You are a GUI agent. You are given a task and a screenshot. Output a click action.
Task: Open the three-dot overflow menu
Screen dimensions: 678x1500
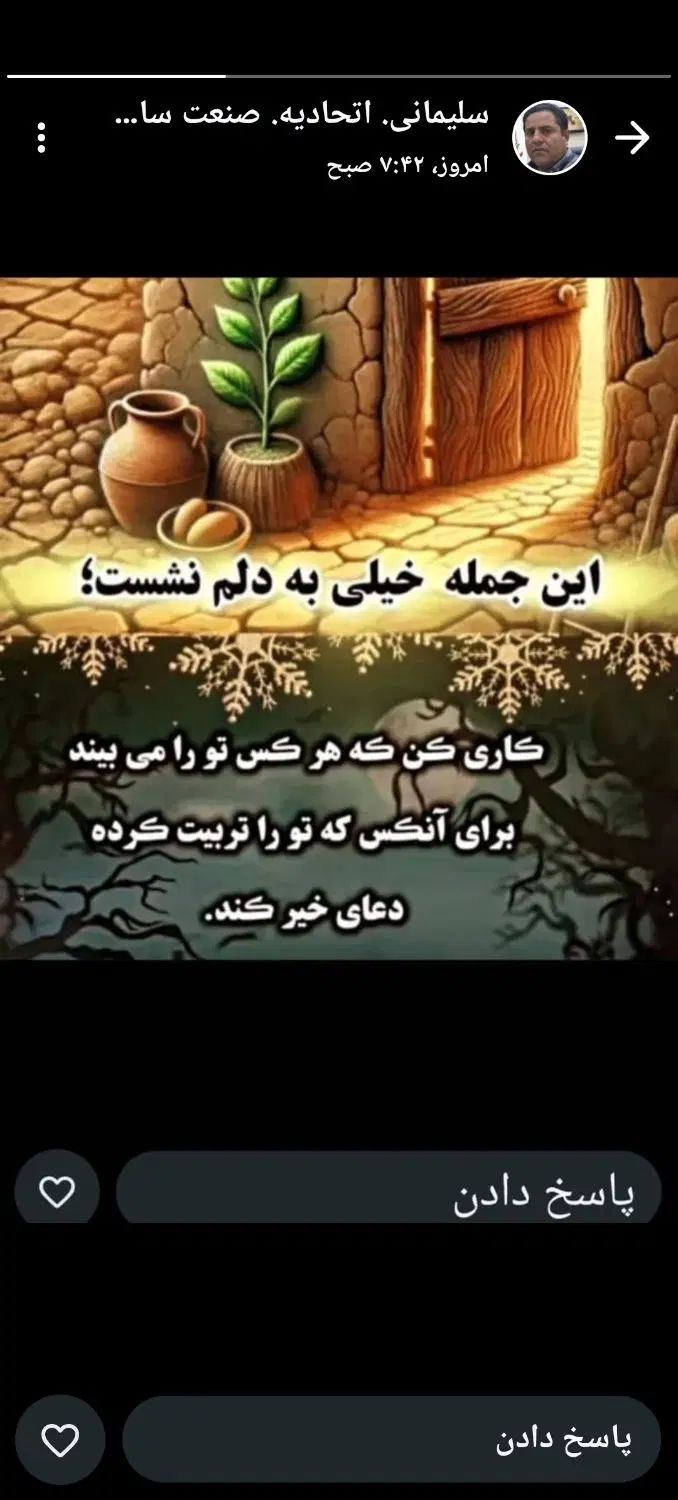[41, 138]
